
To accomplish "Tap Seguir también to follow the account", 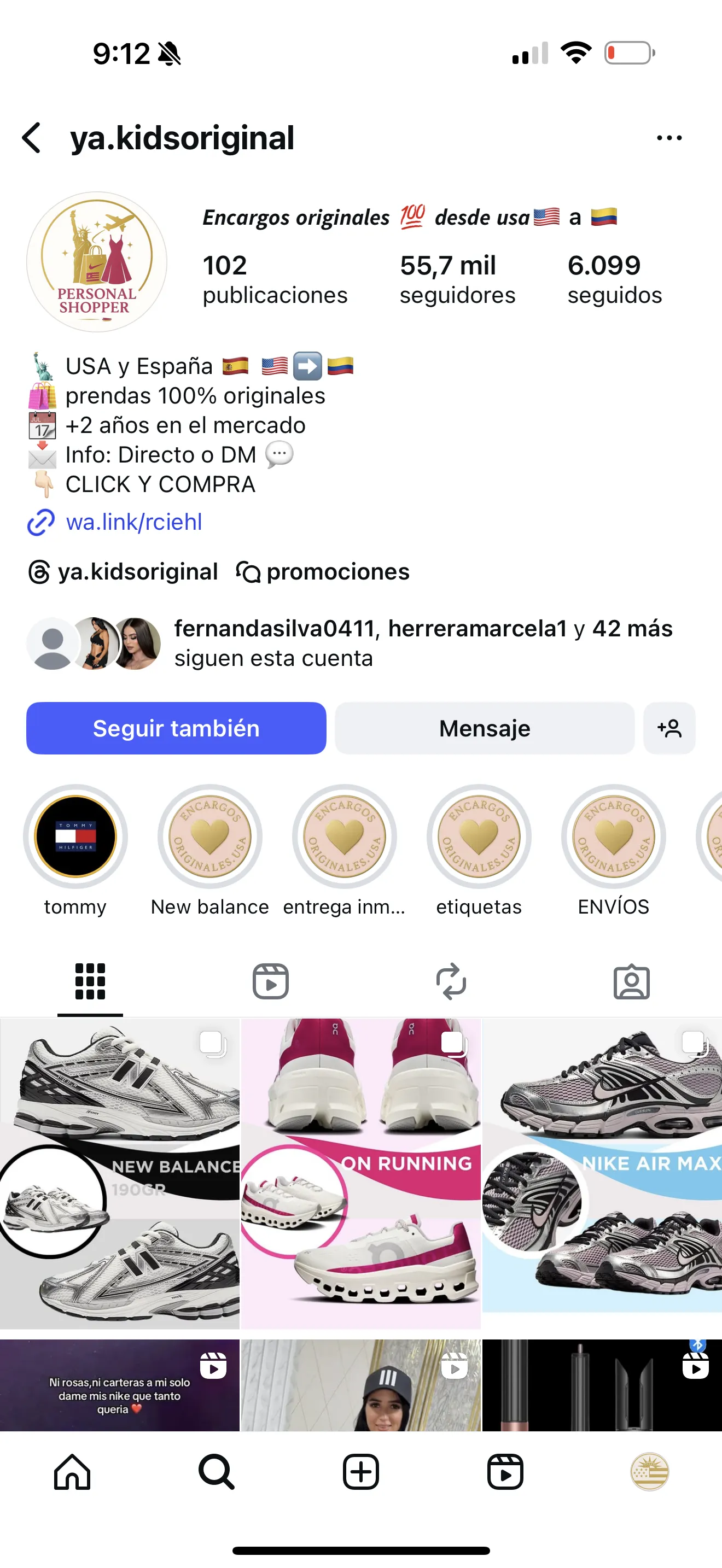I will click(x=176, y=728).
